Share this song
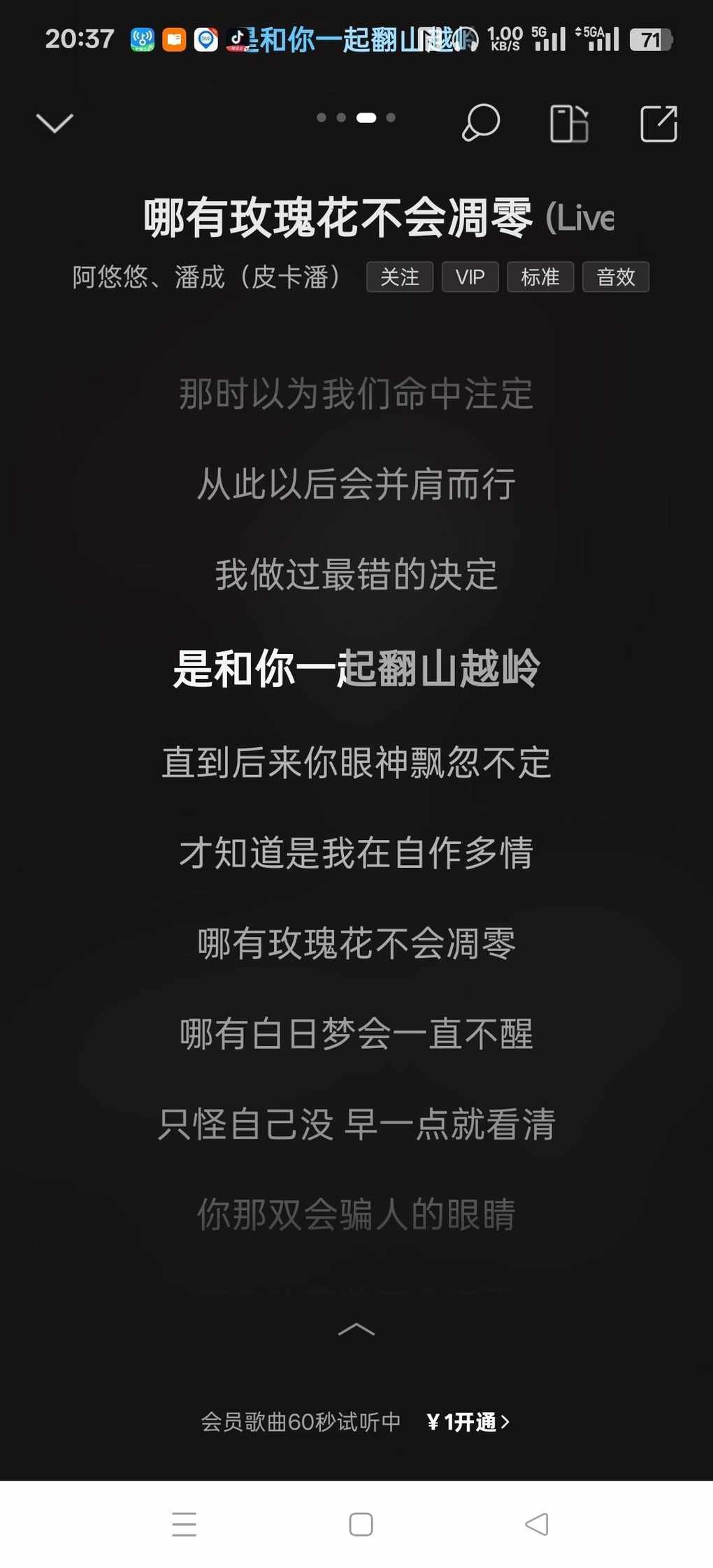Image resolution: width=713 pixels, height=1568 pixels. pos(658,124)
